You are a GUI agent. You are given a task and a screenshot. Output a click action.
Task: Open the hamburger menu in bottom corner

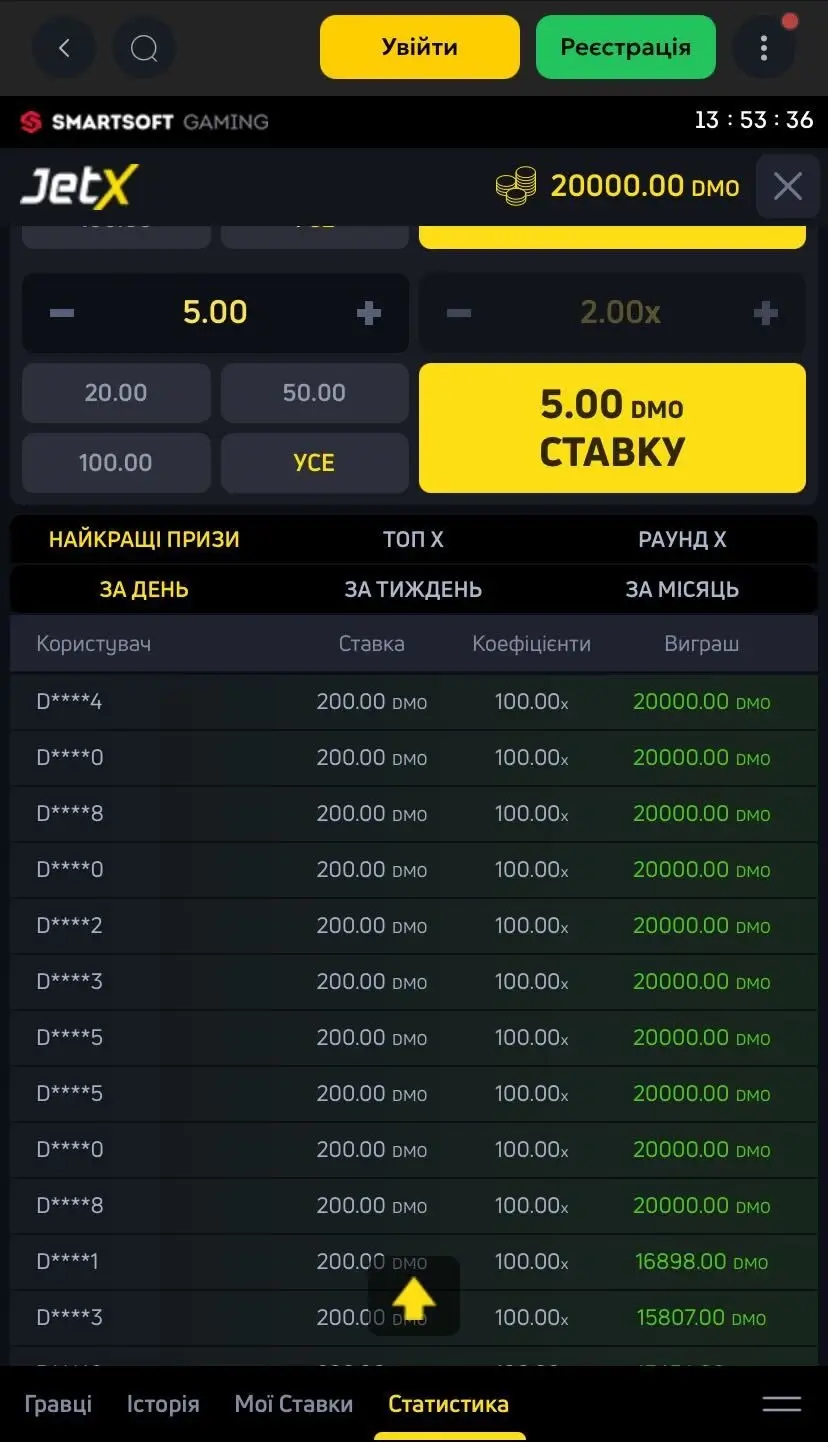[x=782, y=1403]
